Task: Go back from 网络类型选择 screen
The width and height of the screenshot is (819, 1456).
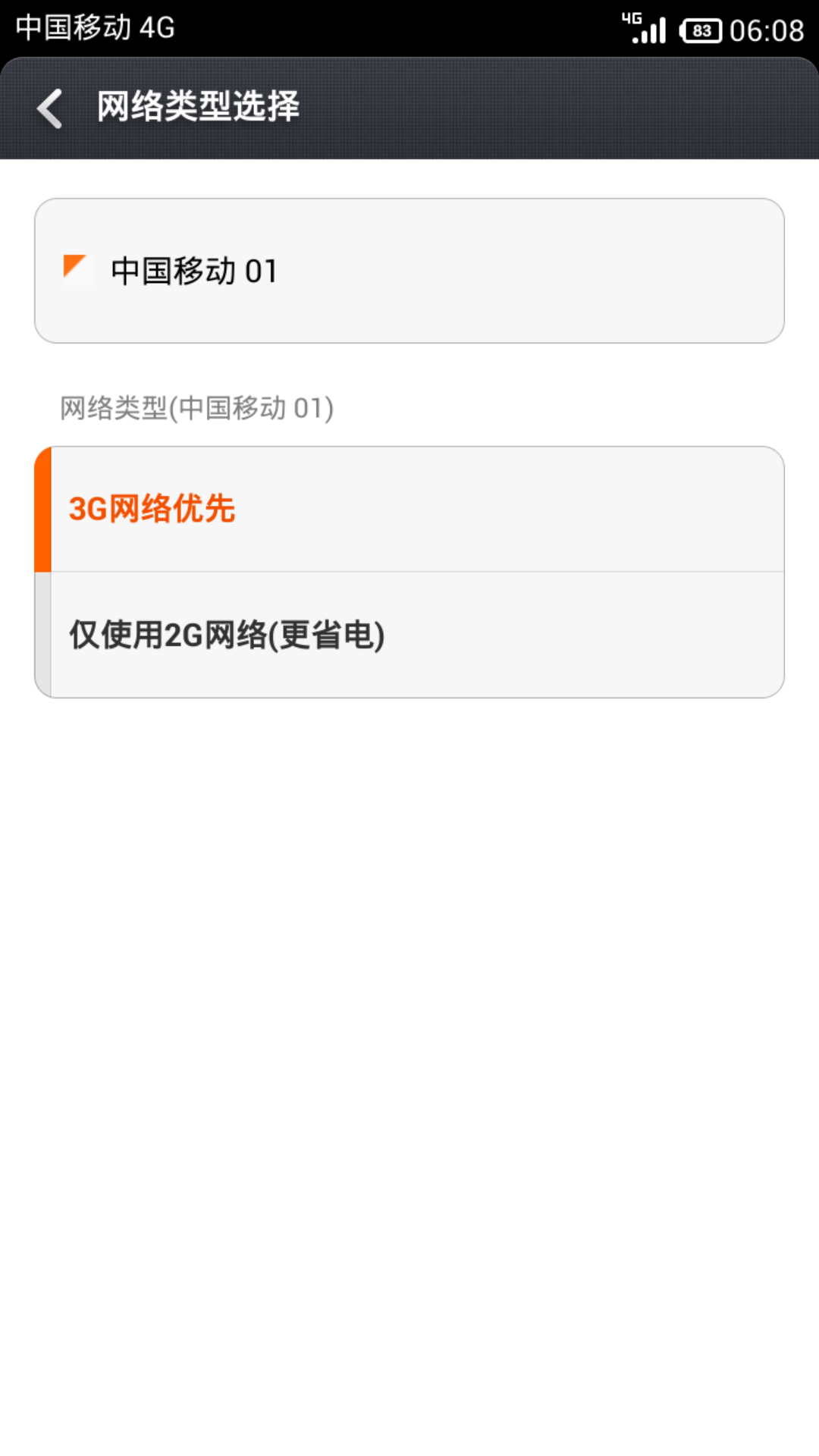Action: coord(50,108)
